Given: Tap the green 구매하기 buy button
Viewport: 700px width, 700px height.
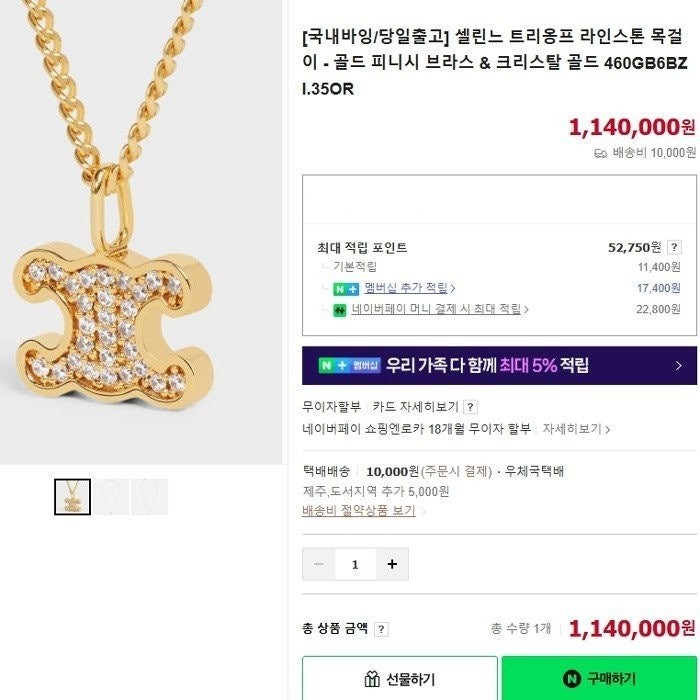Looking at the screenshot, I should pos(599,679).
